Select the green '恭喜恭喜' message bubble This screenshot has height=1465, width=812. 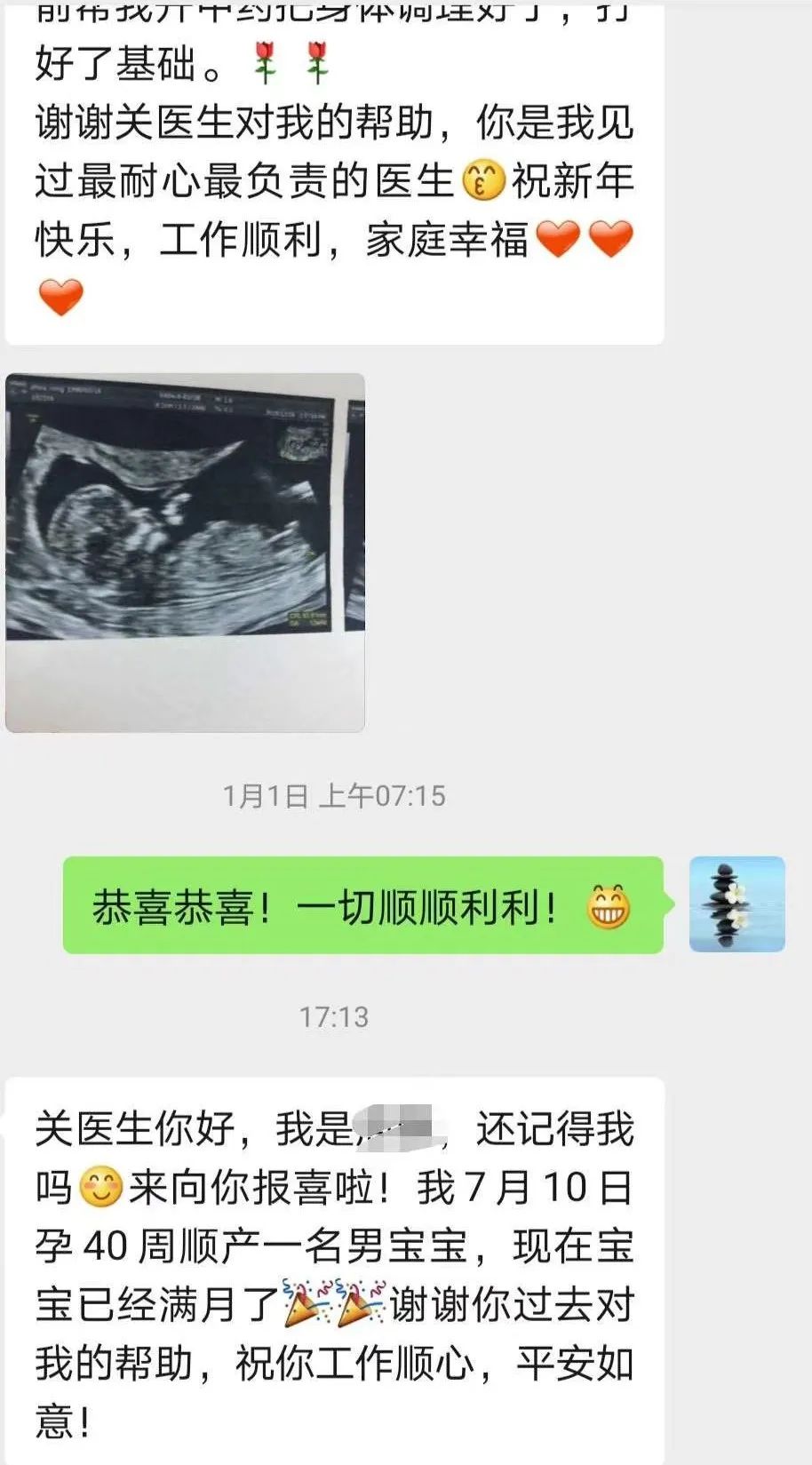point(355,904)
